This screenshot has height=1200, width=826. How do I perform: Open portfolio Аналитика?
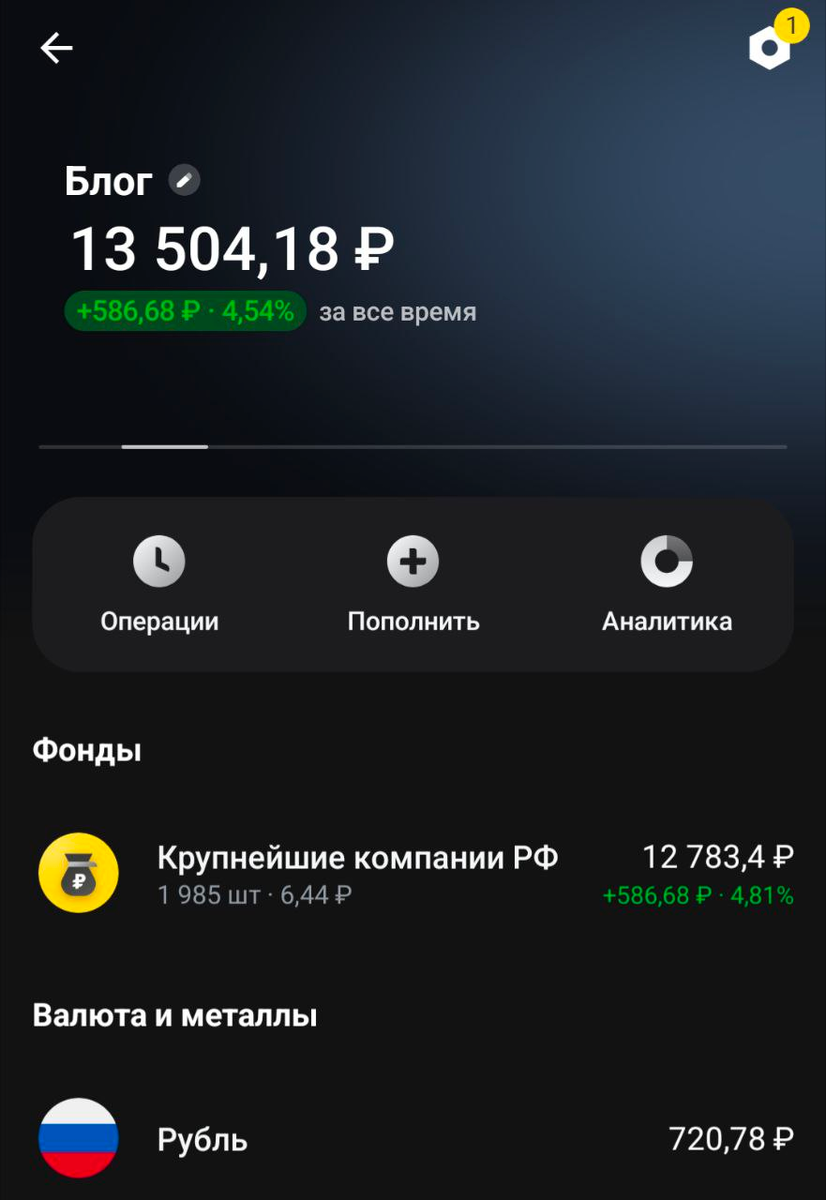[665, 621]
